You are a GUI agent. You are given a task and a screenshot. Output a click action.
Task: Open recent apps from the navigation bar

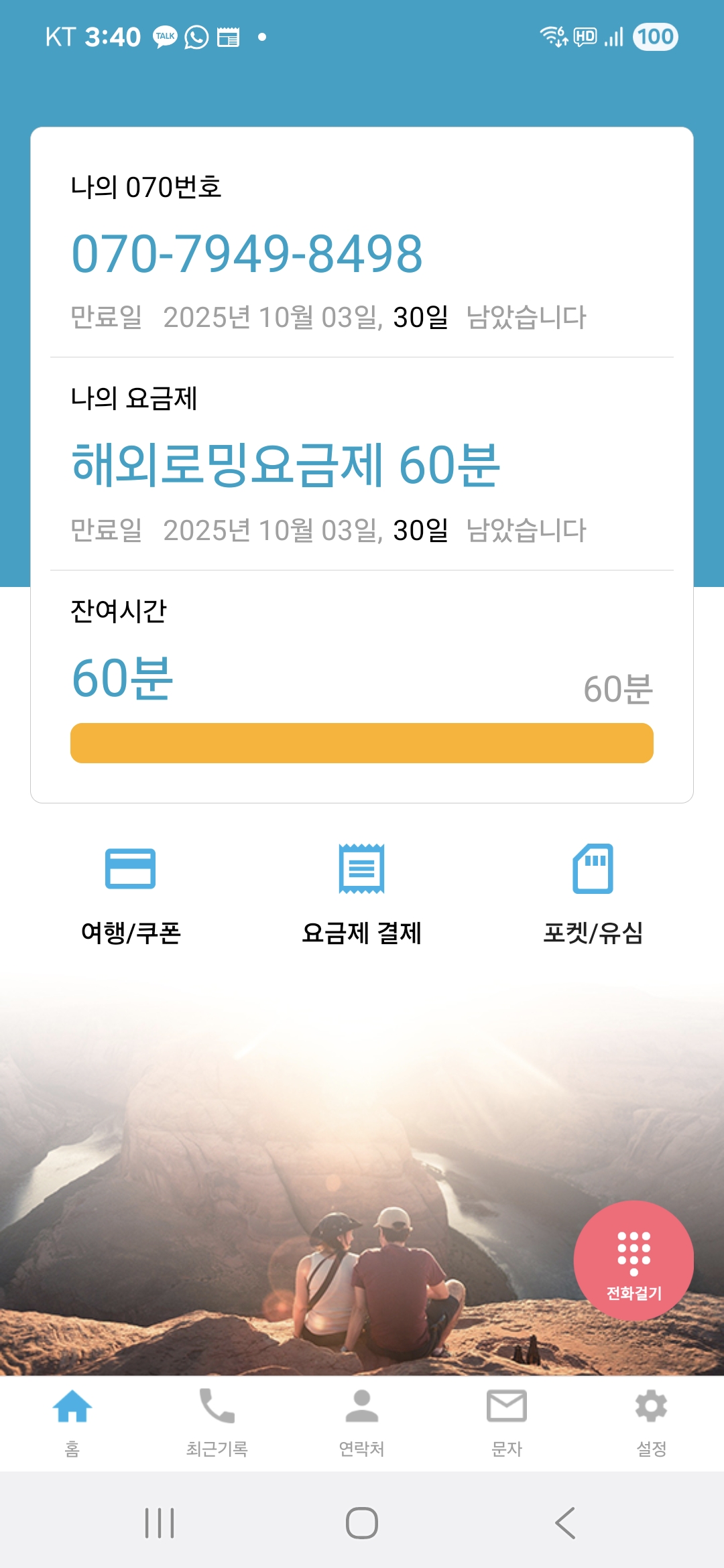(x=160, y=1523)
